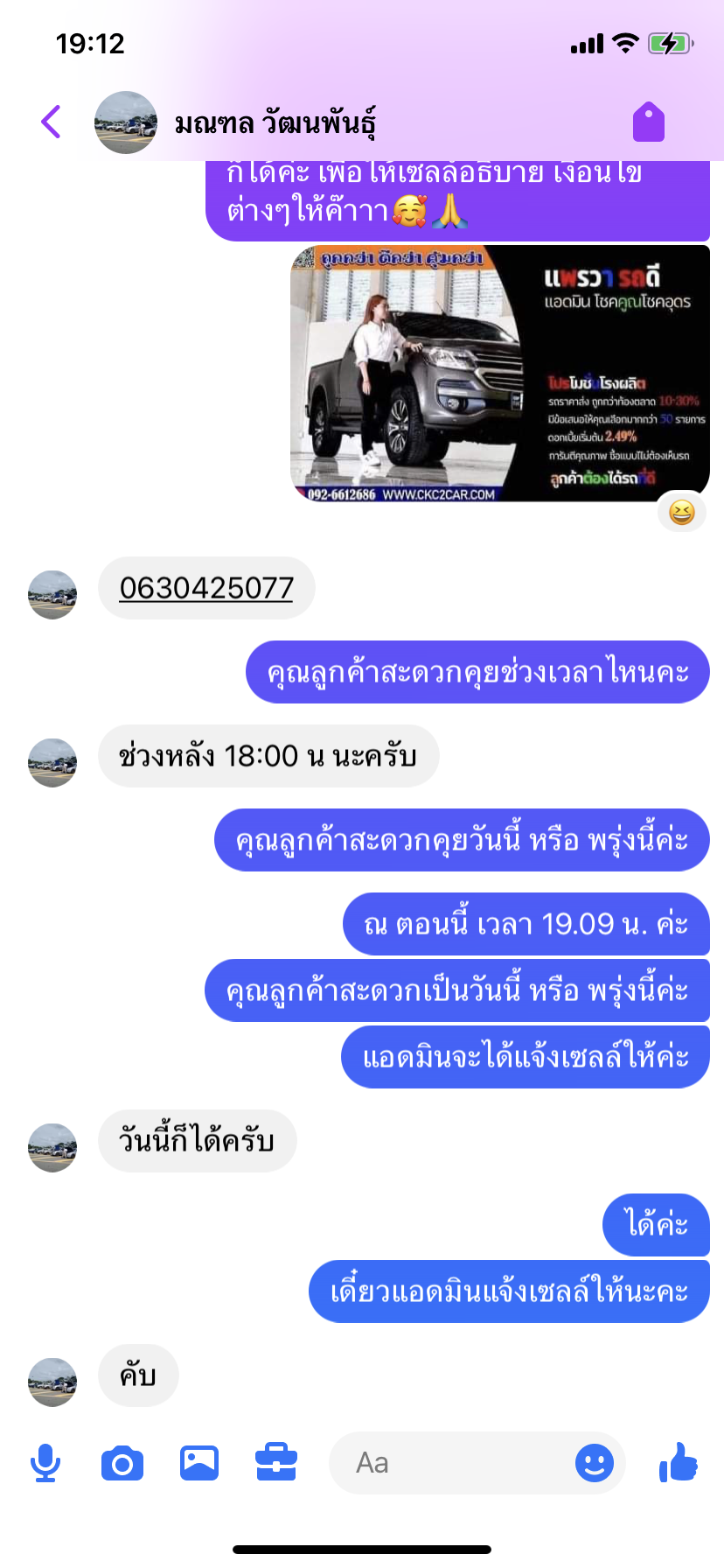Open the camera to take photo

tap(122, 1463)
